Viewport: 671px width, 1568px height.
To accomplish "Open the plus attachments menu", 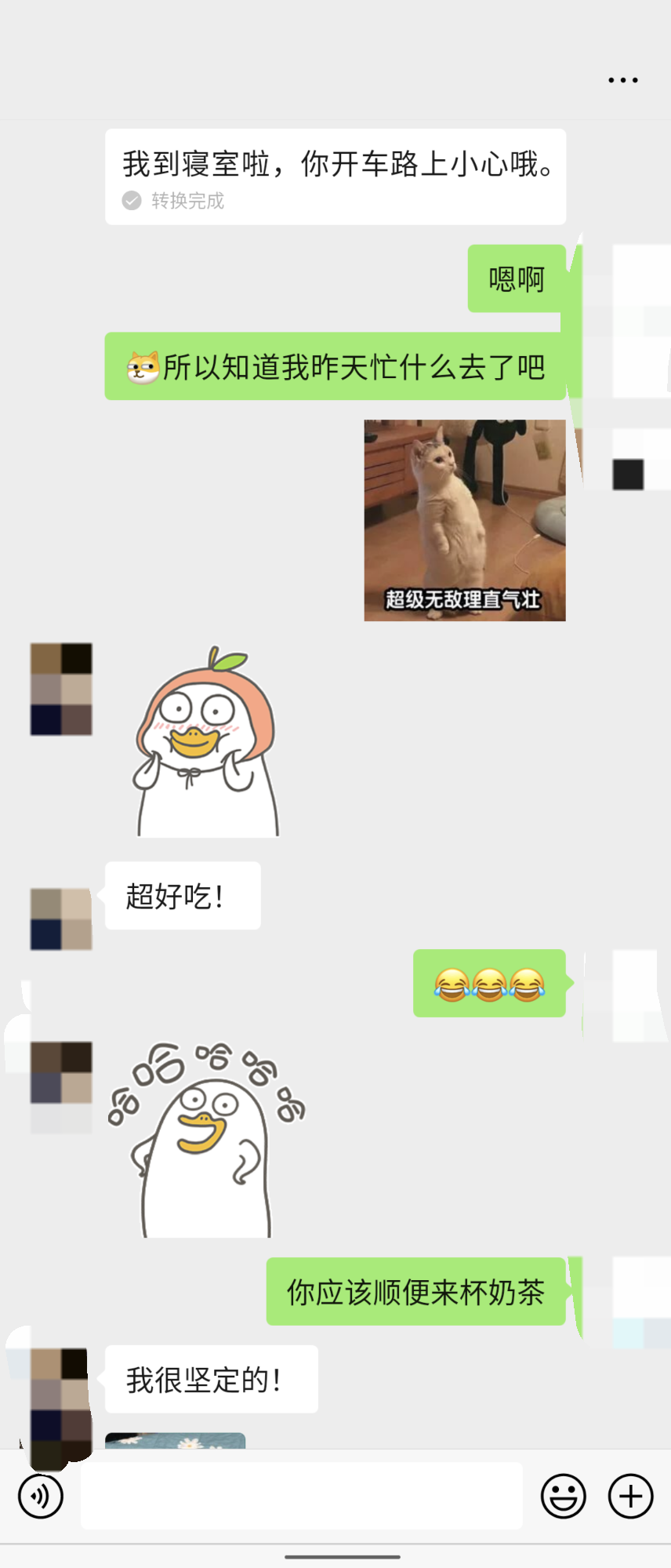I will coord(630,1496).
